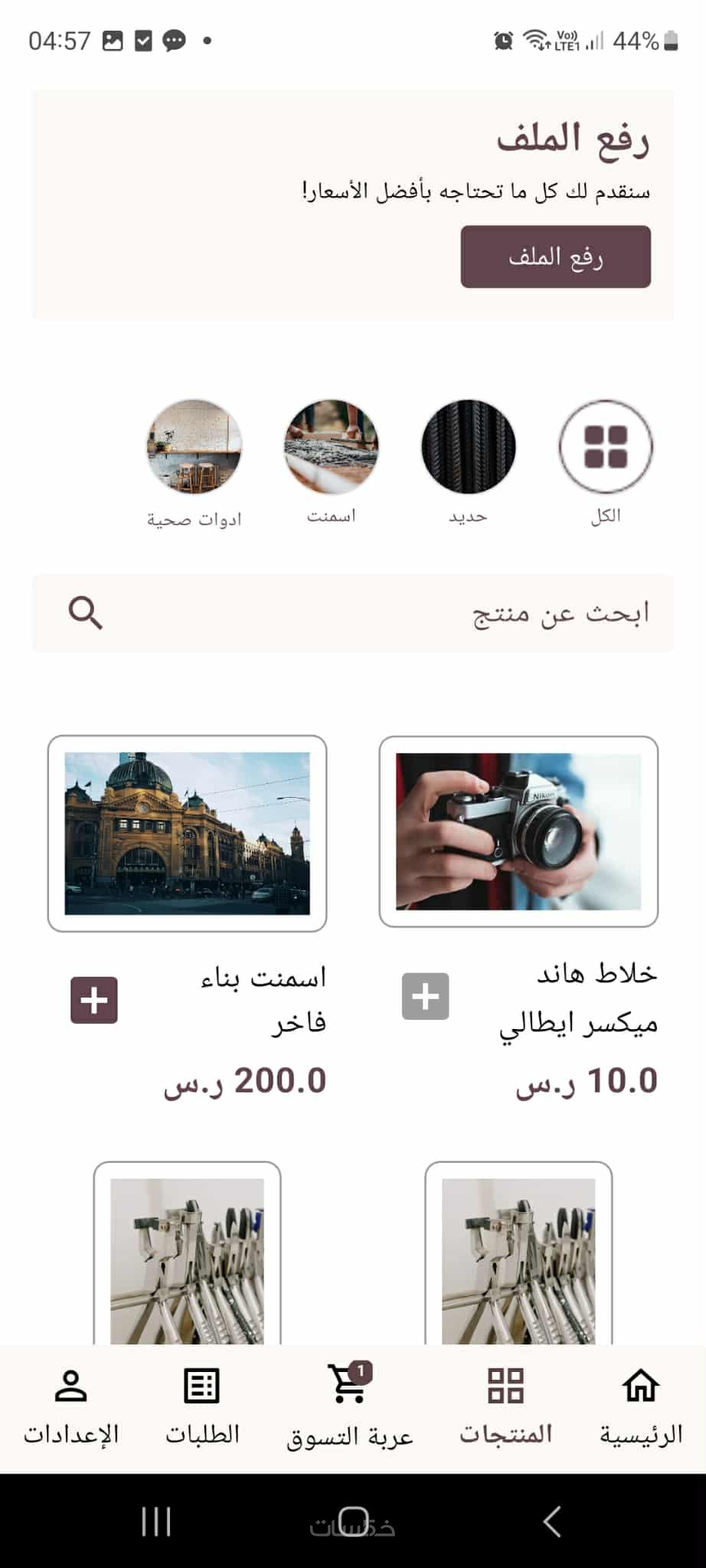Open the ادوات صحية category
Image resolution: width=706 pixels, height=1568 pixels.
point(194,446)
